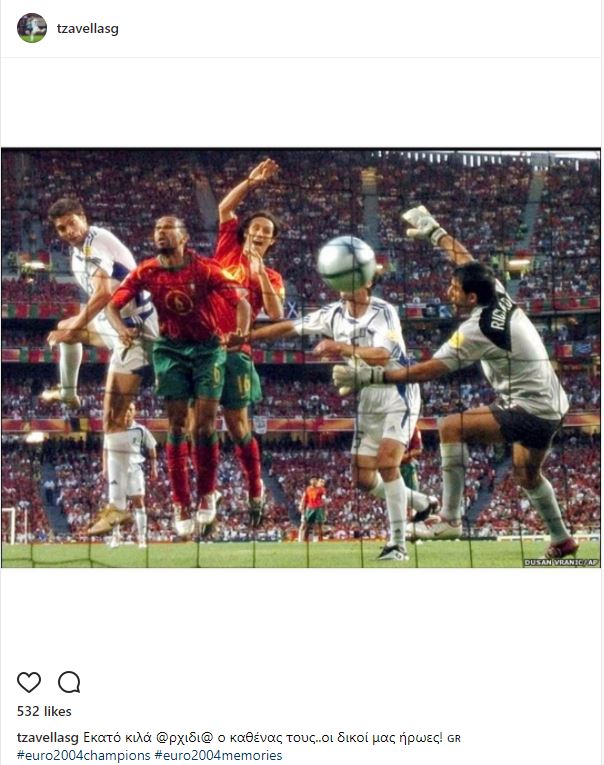The image size is (604, 765).
Task: Tap the tzavellasg name in the caption
Action: (x=47, y=738)
